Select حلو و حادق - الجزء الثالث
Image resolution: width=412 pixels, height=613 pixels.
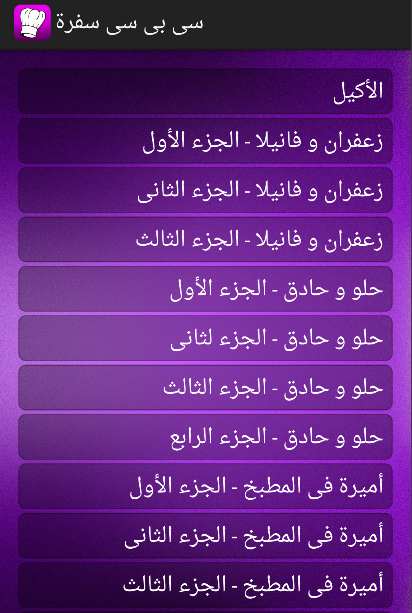click(x=206, y=387)
